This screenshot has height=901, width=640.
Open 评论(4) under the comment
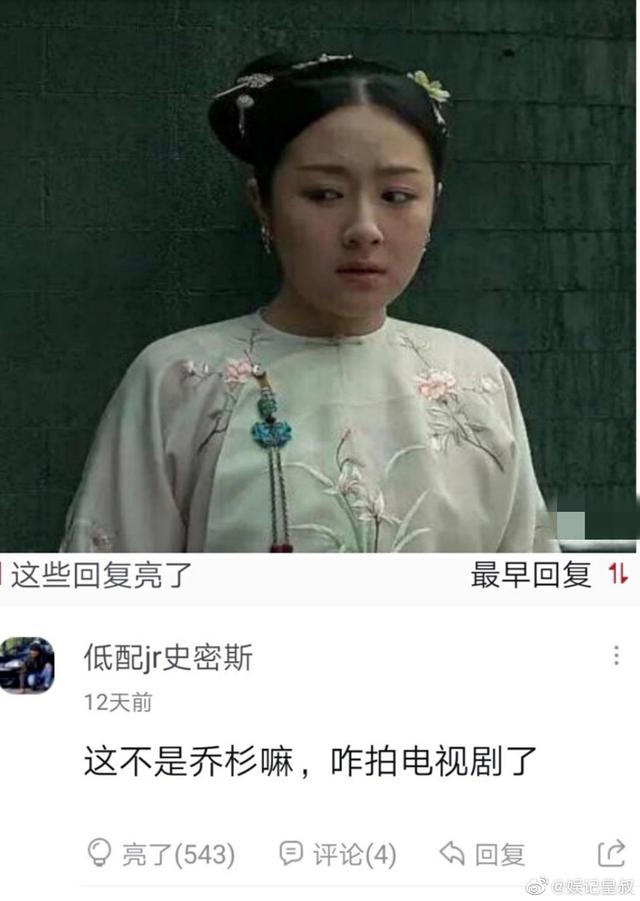point(338,854)
